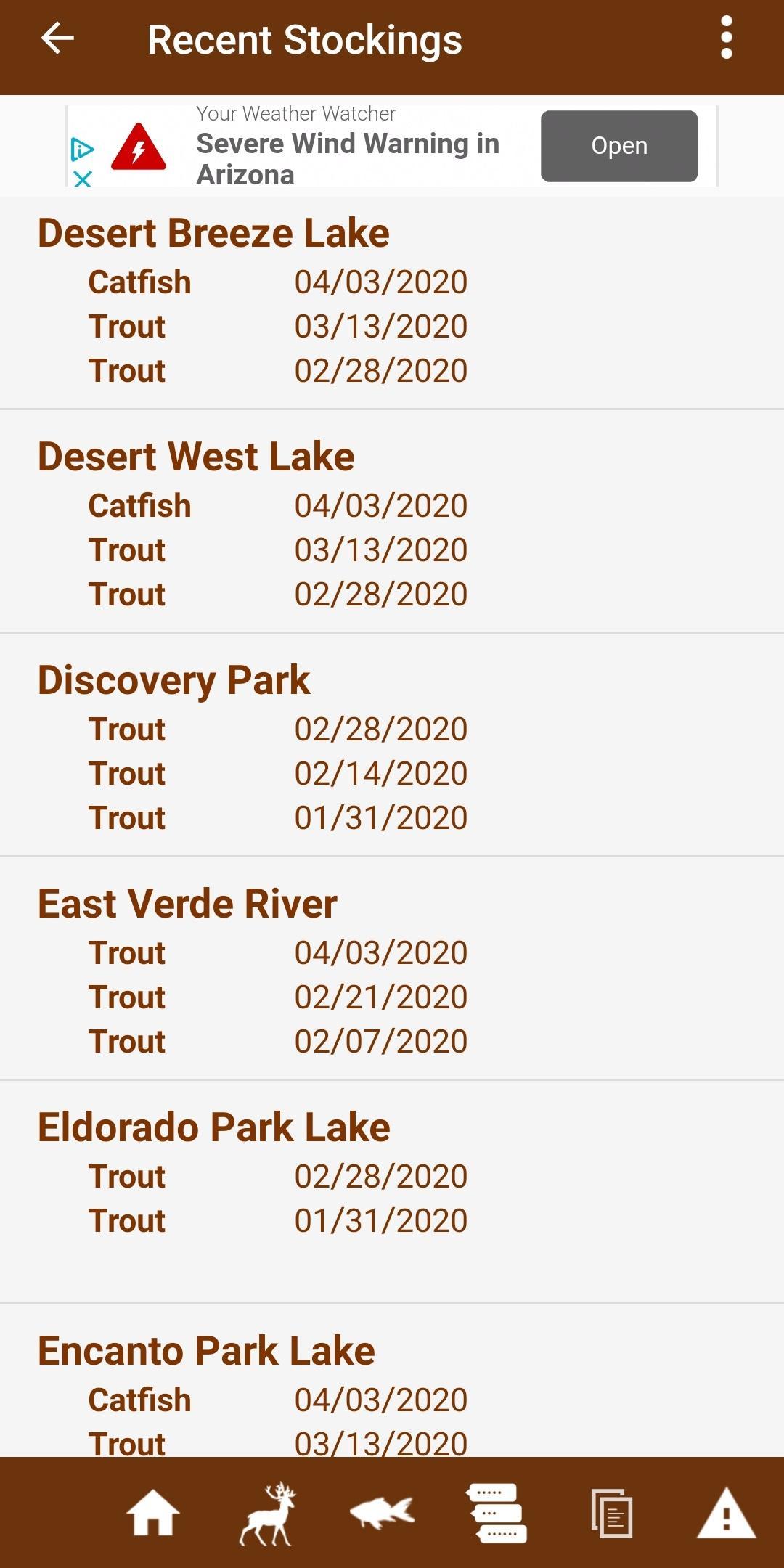
Task: Open the deer hunting section
Action: pyautogui.click(x=268, y=1514)
